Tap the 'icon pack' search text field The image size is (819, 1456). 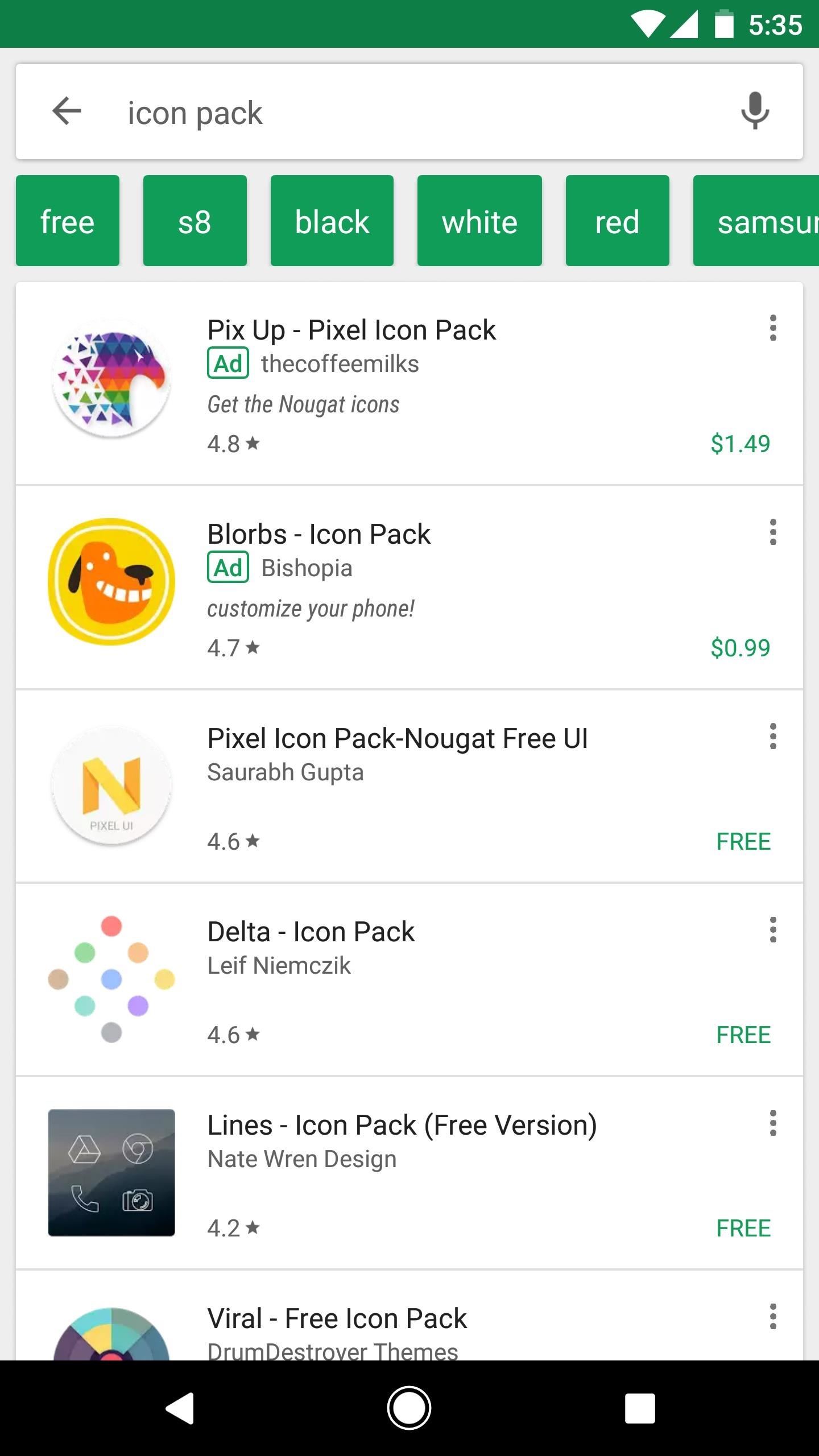coord(341,111)
